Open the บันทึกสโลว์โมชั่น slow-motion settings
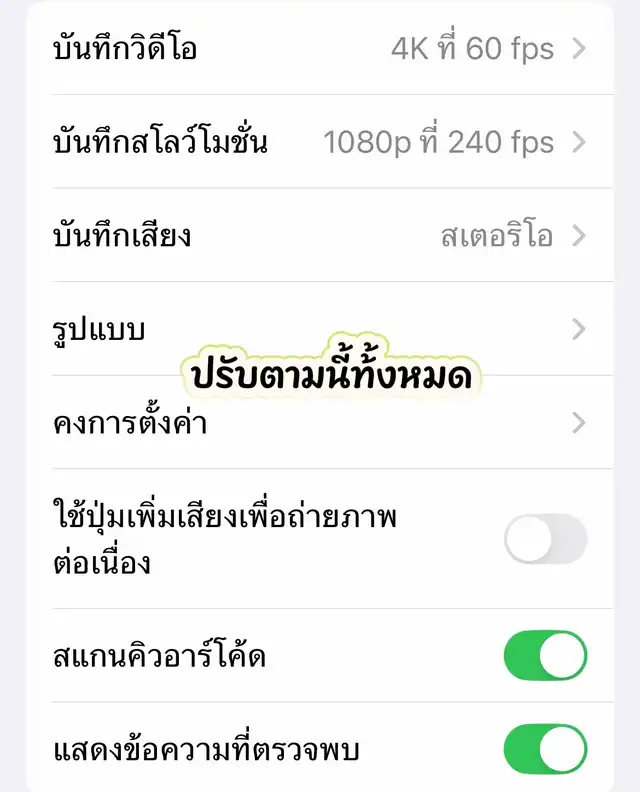The image size is (640, 792). pyautogui.click(x=320, y=142)
